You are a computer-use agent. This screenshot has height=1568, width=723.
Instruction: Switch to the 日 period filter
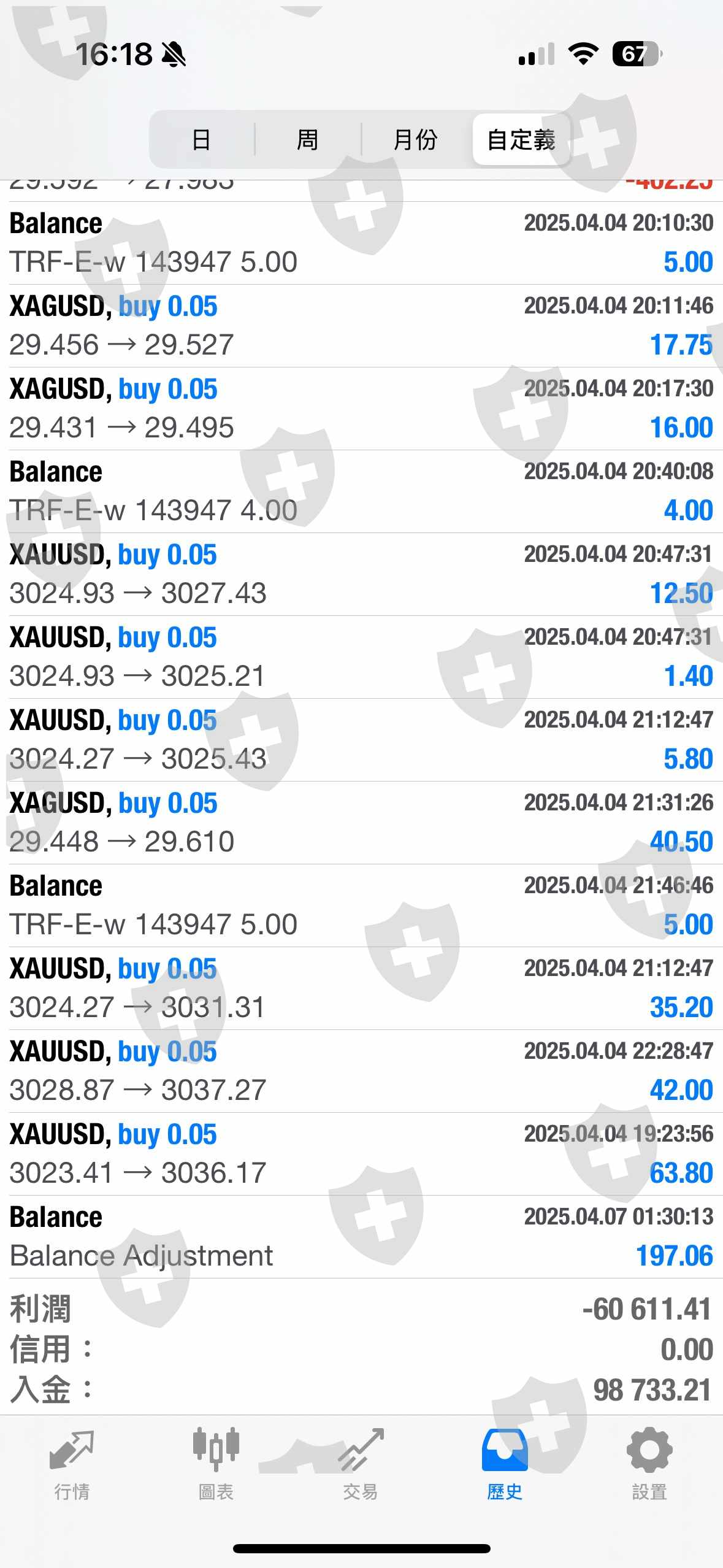click(201, 140)
